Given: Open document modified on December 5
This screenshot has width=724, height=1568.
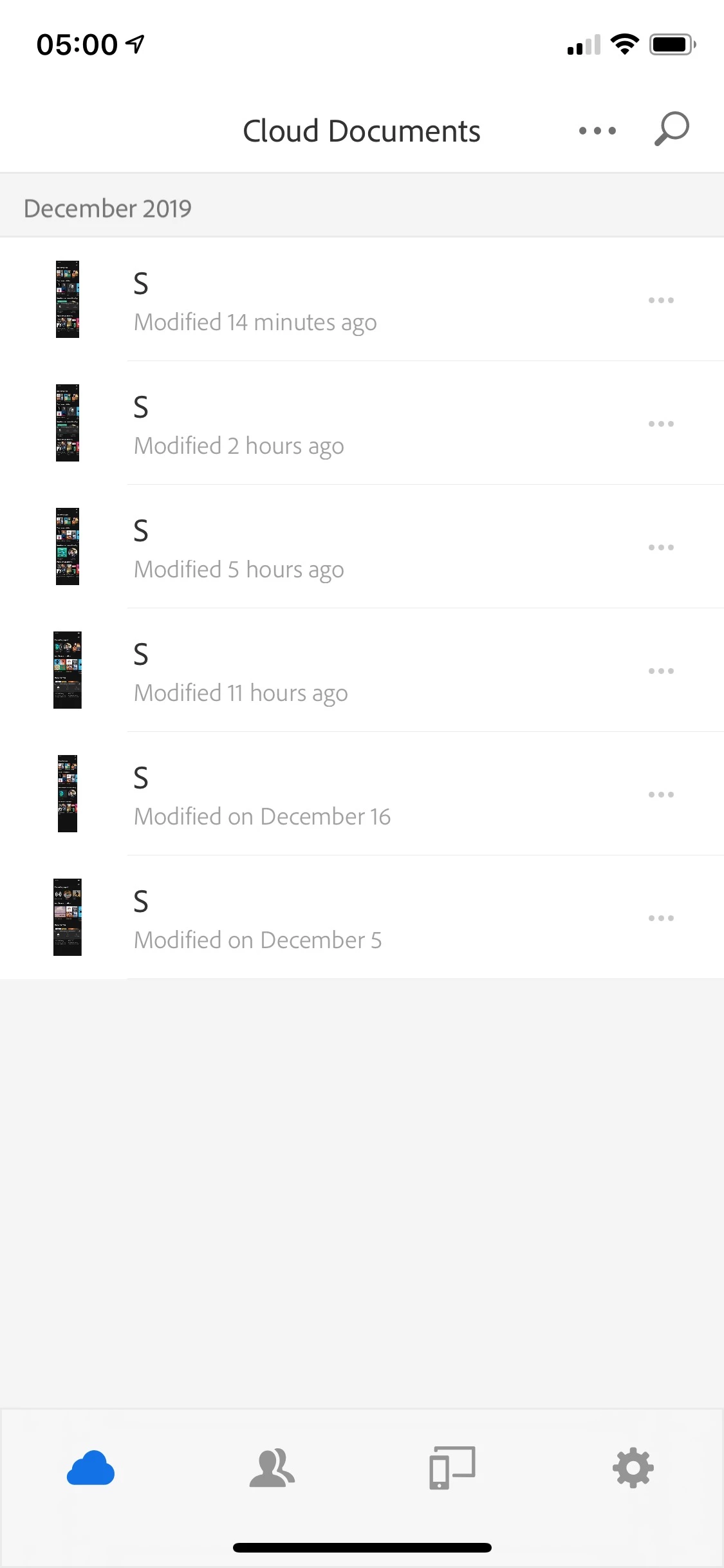Looking at the screenshot, I should 257,918.
